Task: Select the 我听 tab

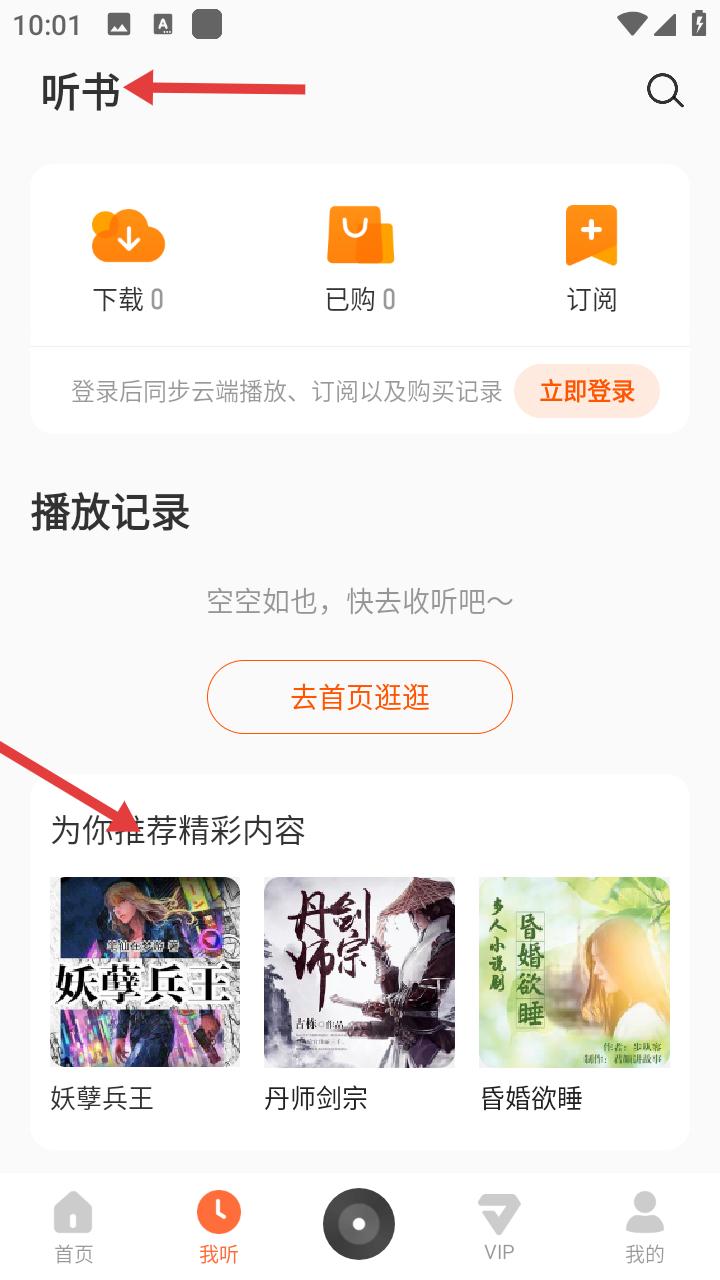Action: click(219, 1227)
